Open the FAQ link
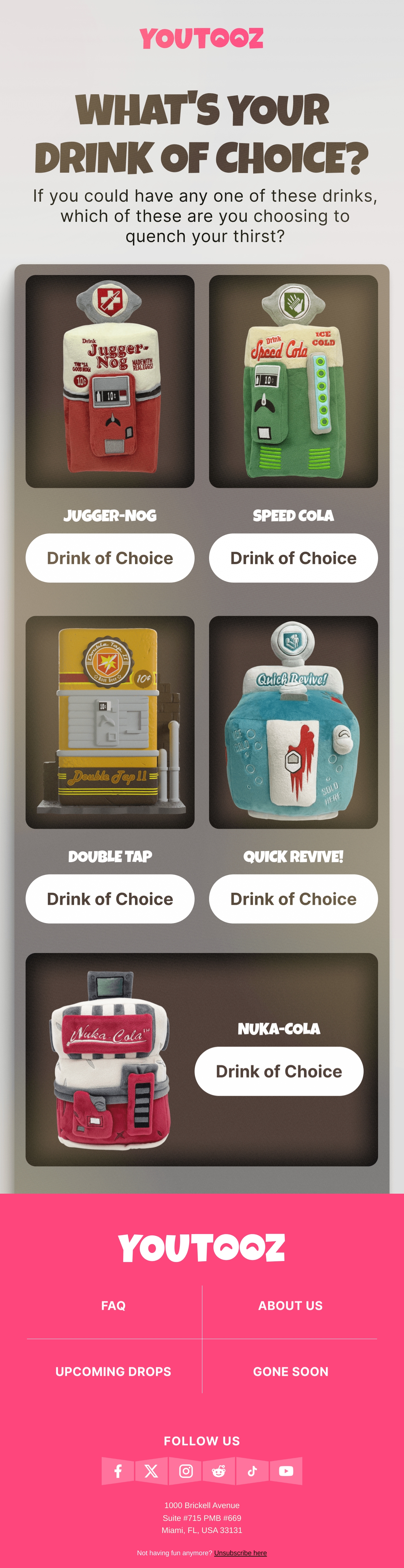The image size is (404, 1568). (x=114, y=1305)
